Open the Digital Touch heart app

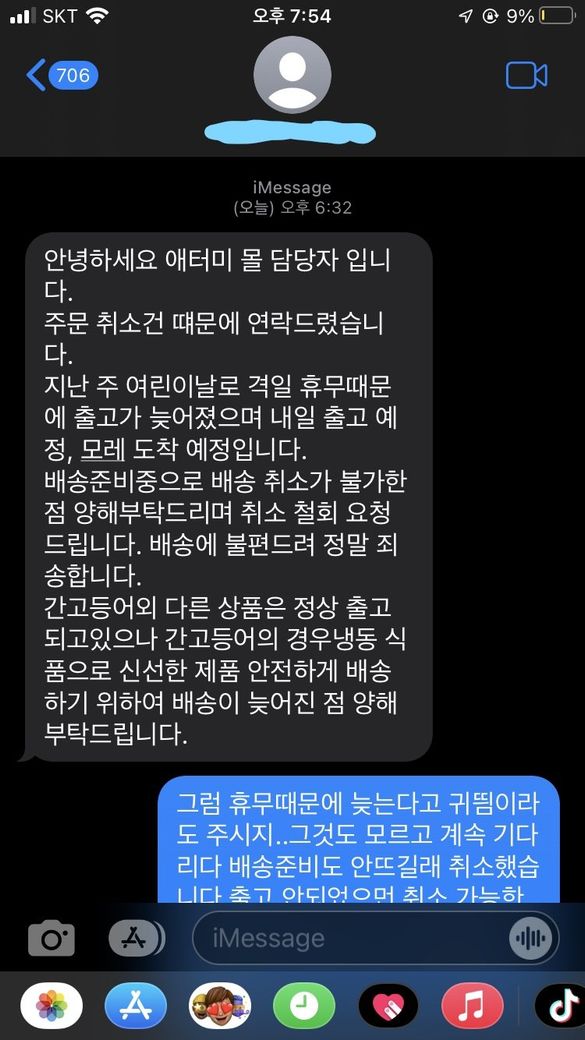tap(389, 1006)
